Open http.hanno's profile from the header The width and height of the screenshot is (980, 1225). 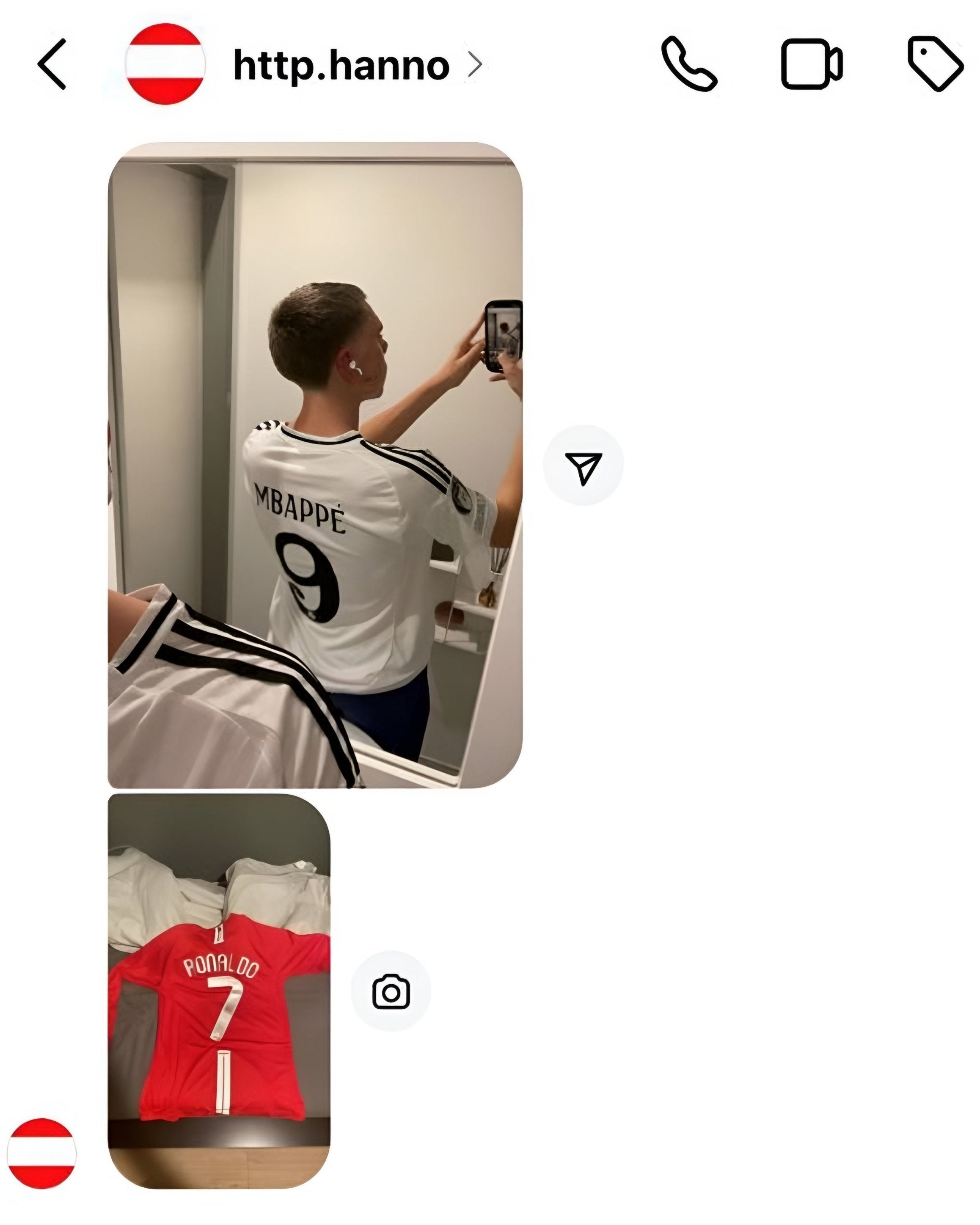click(341, 65)
